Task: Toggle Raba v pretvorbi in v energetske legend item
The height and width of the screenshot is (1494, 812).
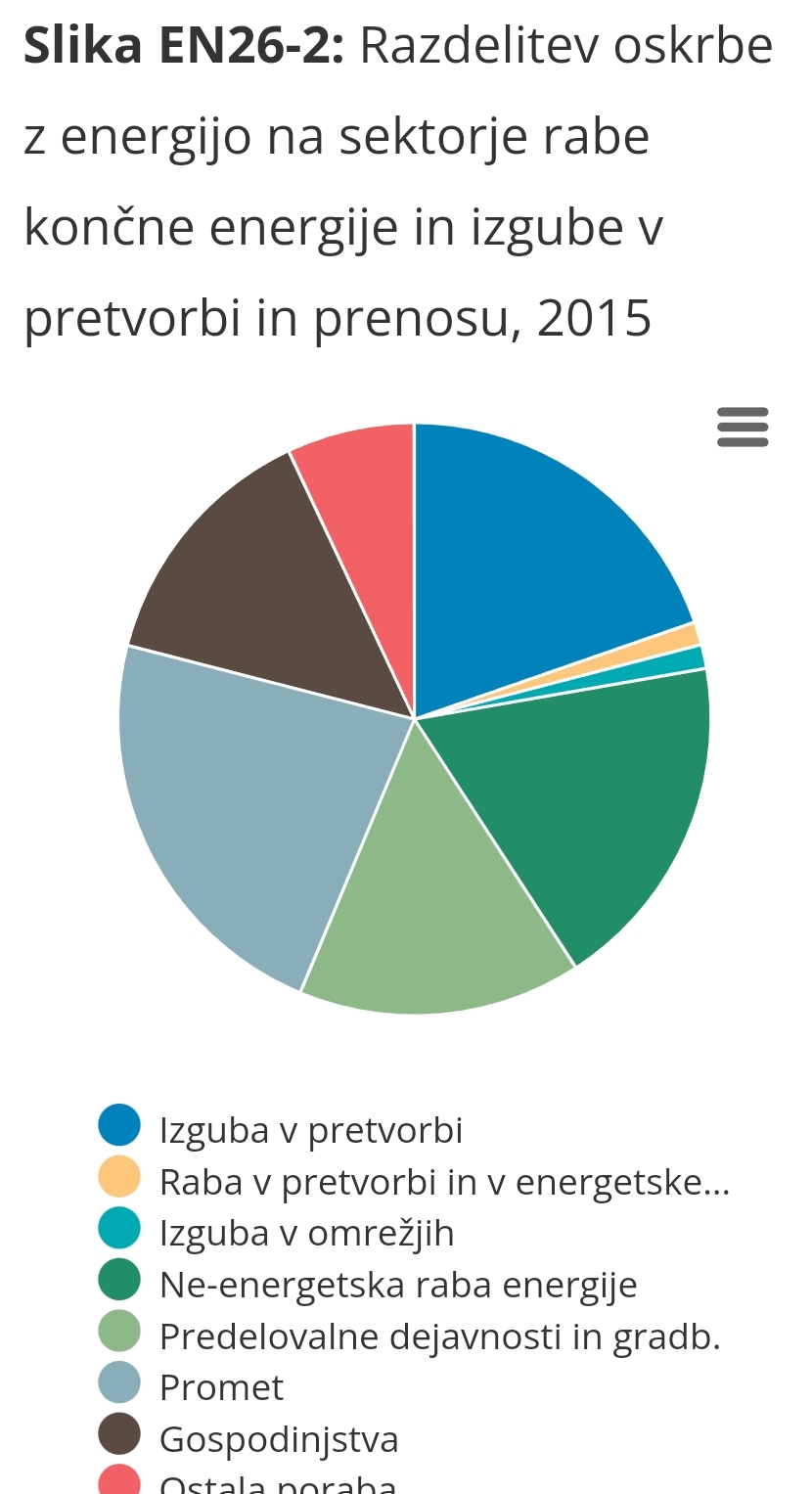Action: click(x=414, y=1182)
